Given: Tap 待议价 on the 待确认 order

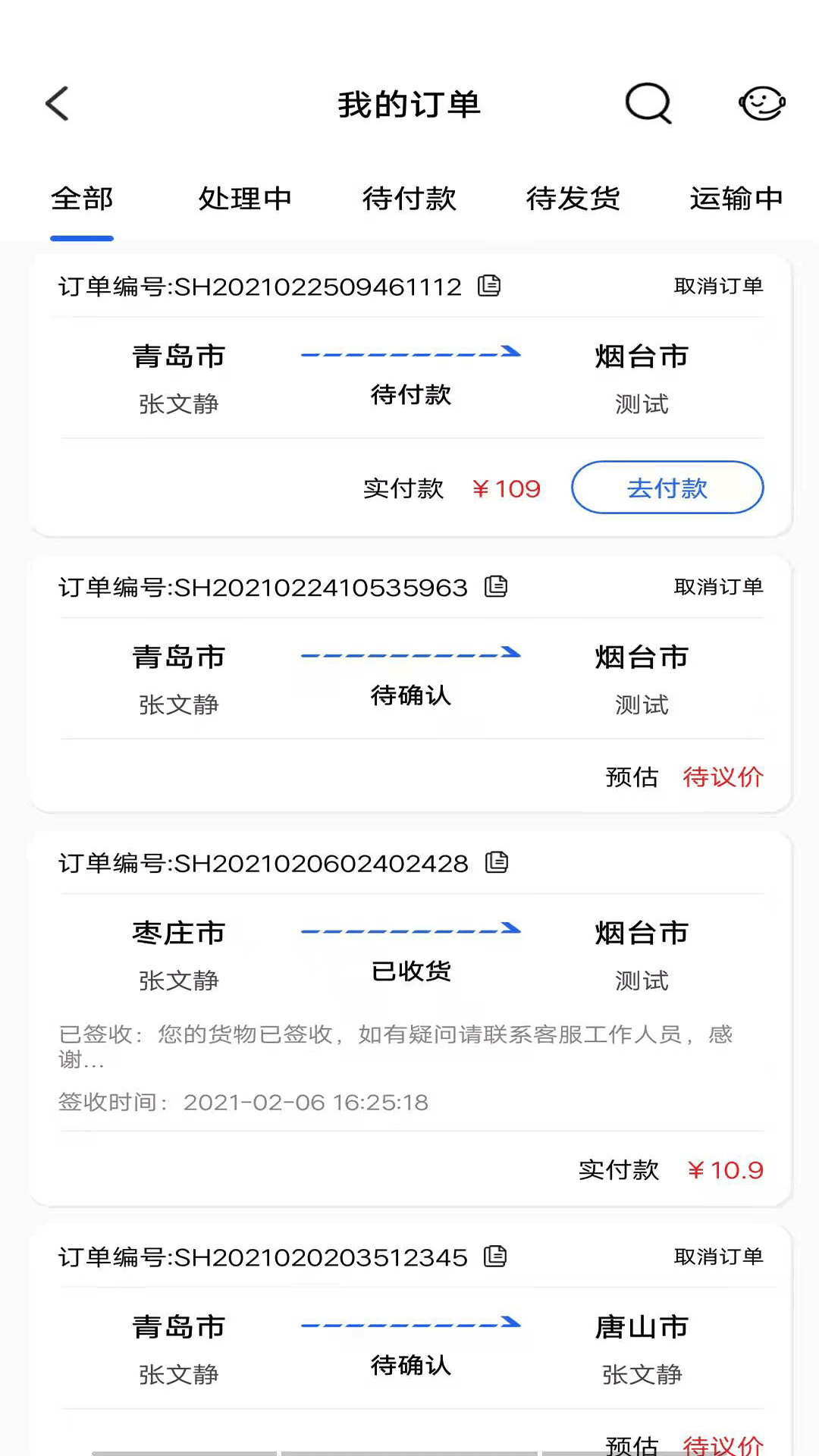Looking at the screenshot, I should (723, 777).
